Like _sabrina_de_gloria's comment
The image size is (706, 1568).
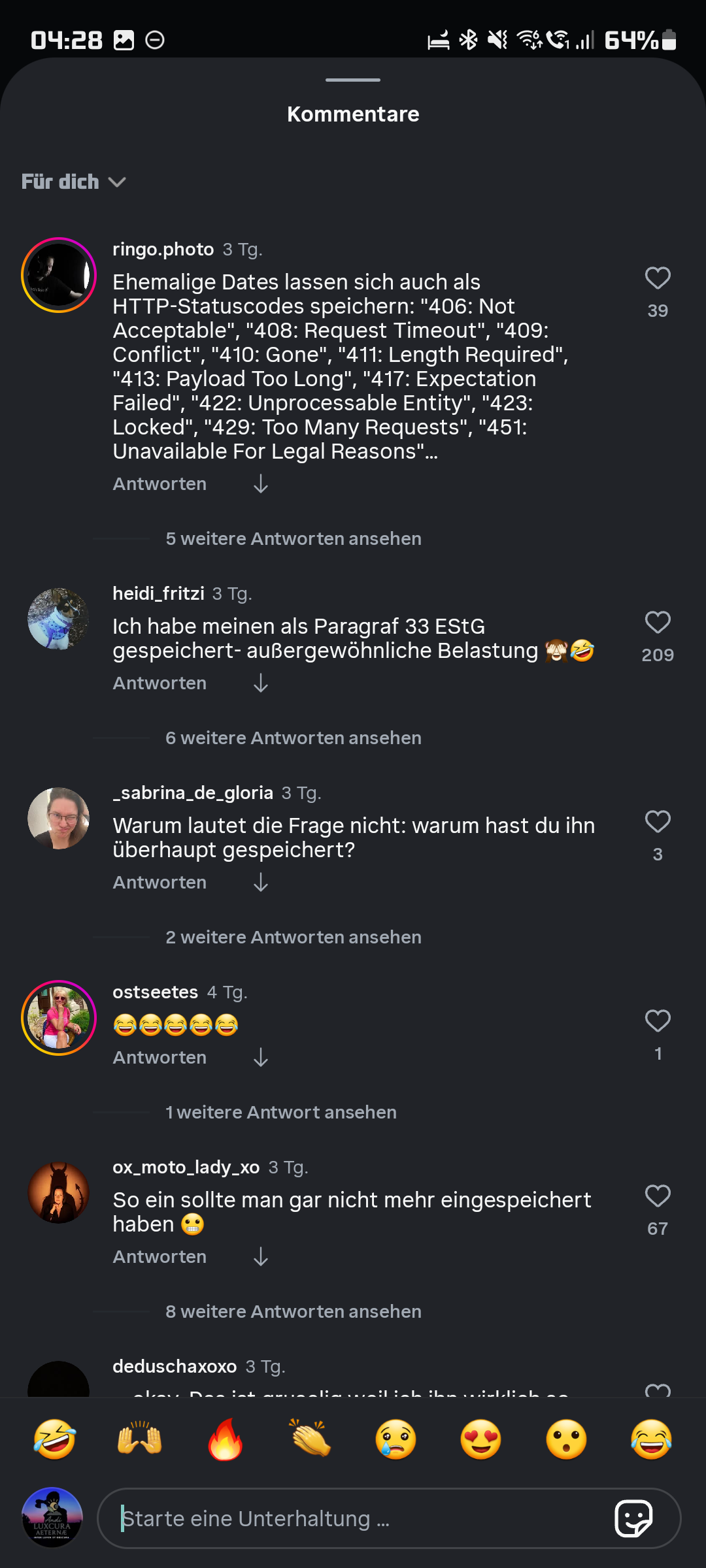pyautogui.click(x=657, y=823)
